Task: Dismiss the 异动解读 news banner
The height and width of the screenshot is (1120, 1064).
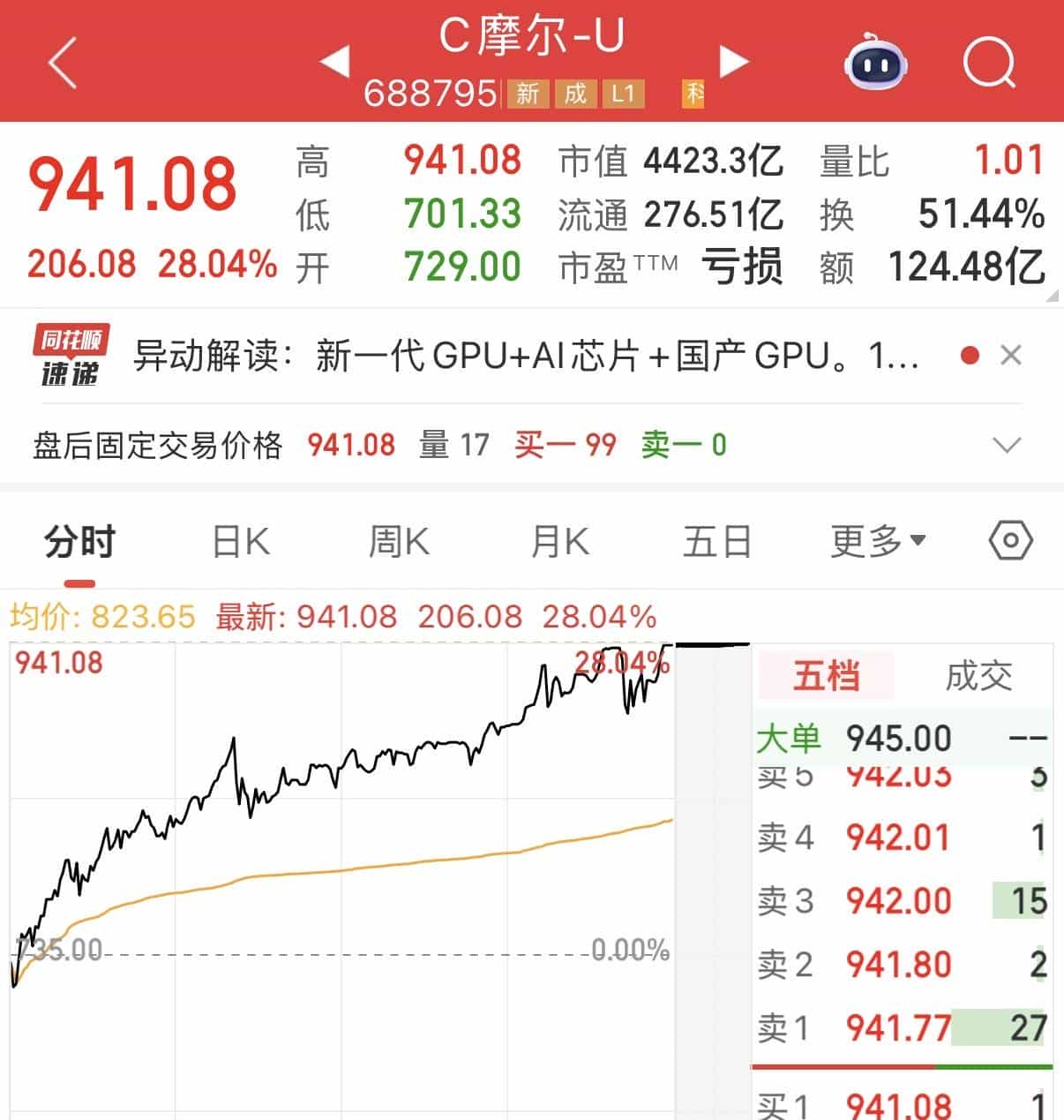Action: pos(1011,356)
